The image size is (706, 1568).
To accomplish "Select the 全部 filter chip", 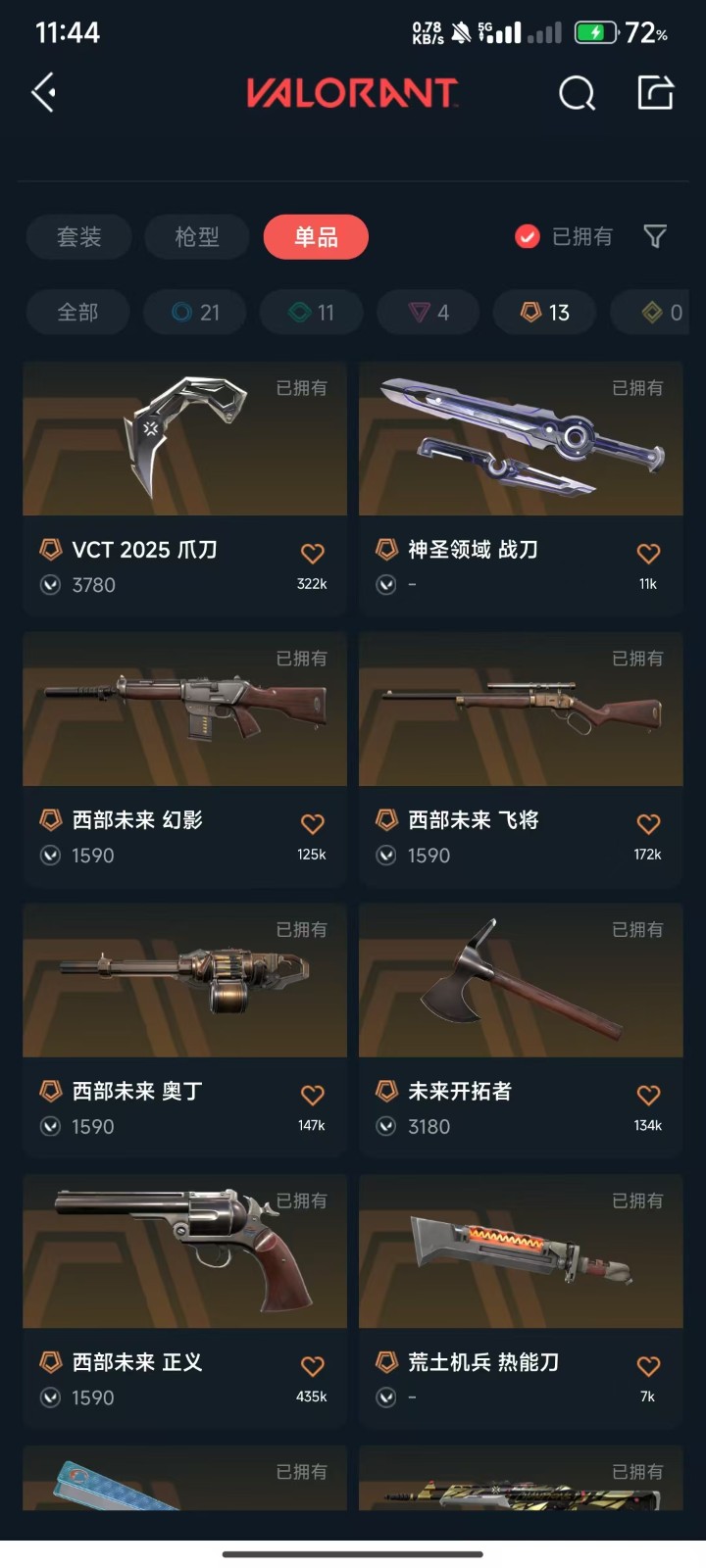I will click(77, 313).
